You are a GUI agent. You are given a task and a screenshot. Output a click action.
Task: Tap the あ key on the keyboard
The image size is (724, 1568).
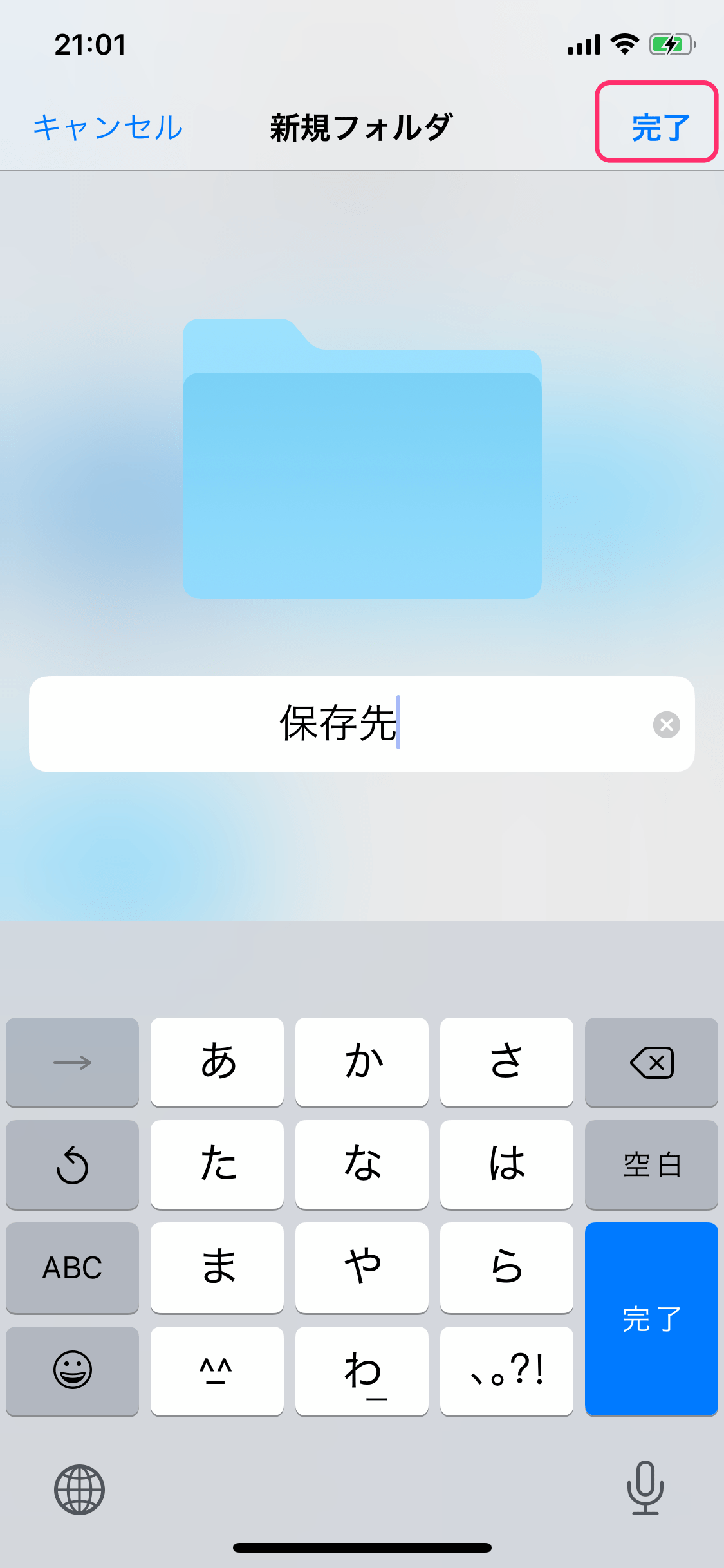click(x=217, y=1062)
